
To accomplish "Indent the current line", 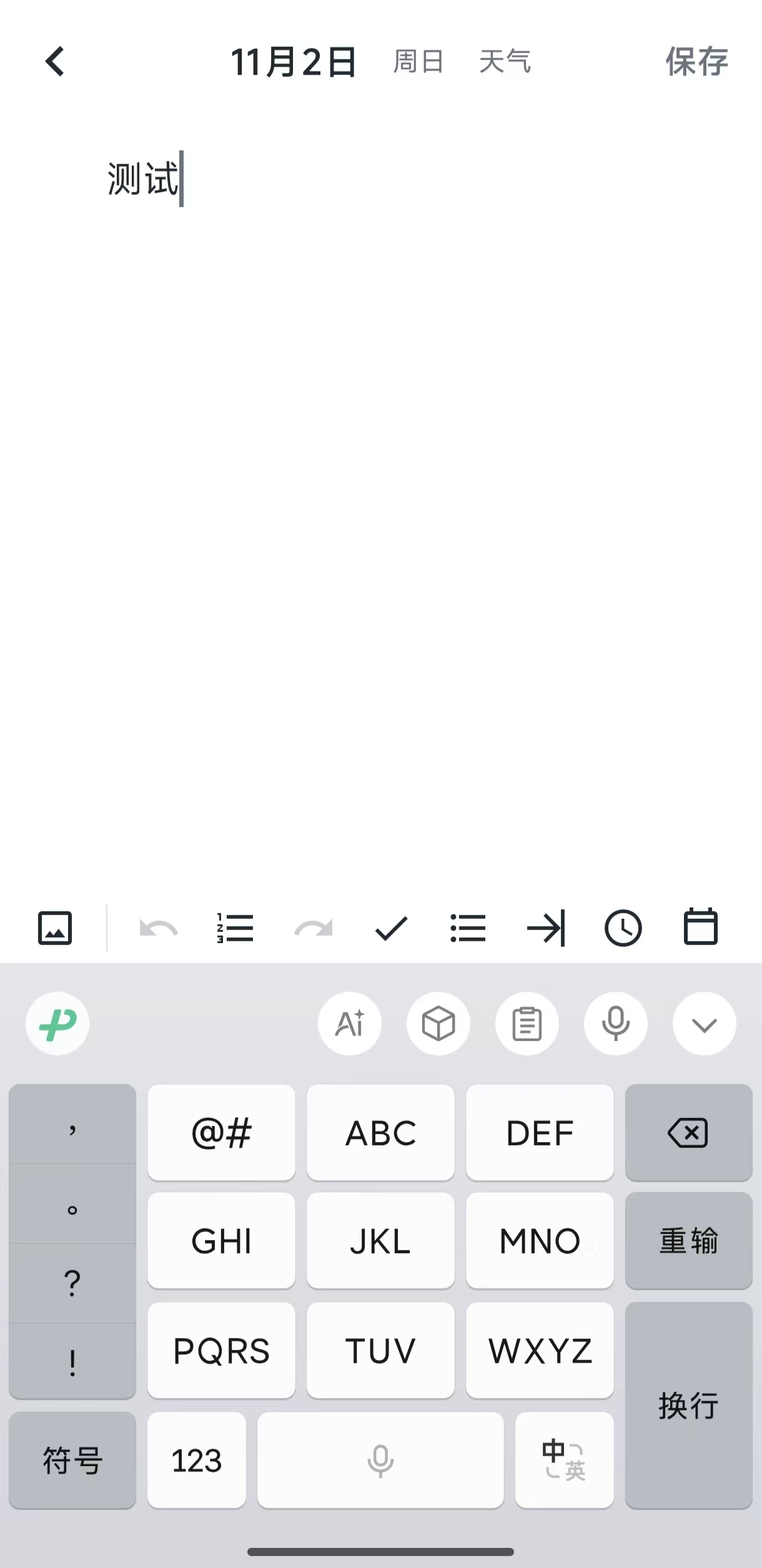I will (x=546, y=928).
